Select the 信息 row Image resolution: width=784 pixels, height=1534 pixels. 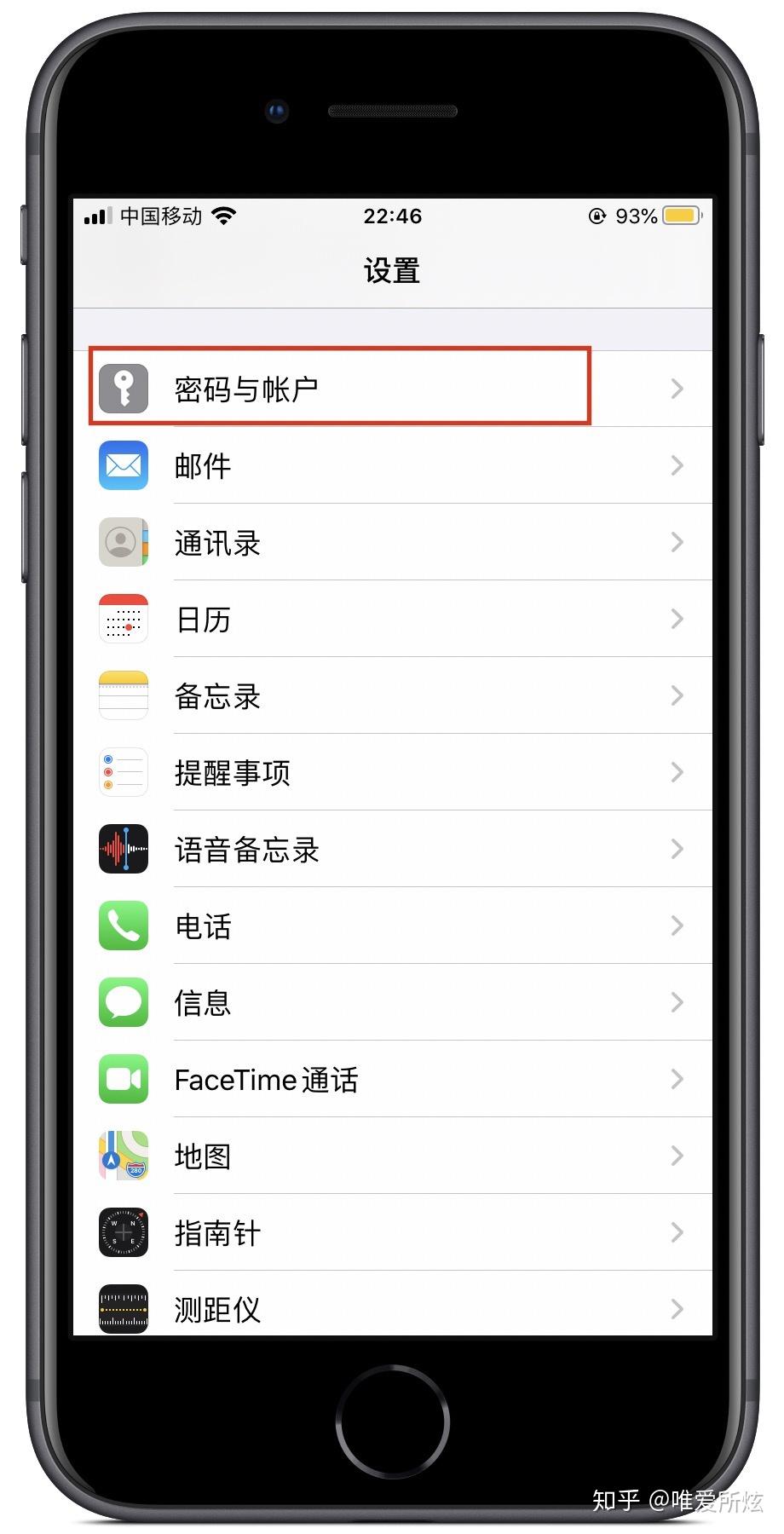point(393,1002)
